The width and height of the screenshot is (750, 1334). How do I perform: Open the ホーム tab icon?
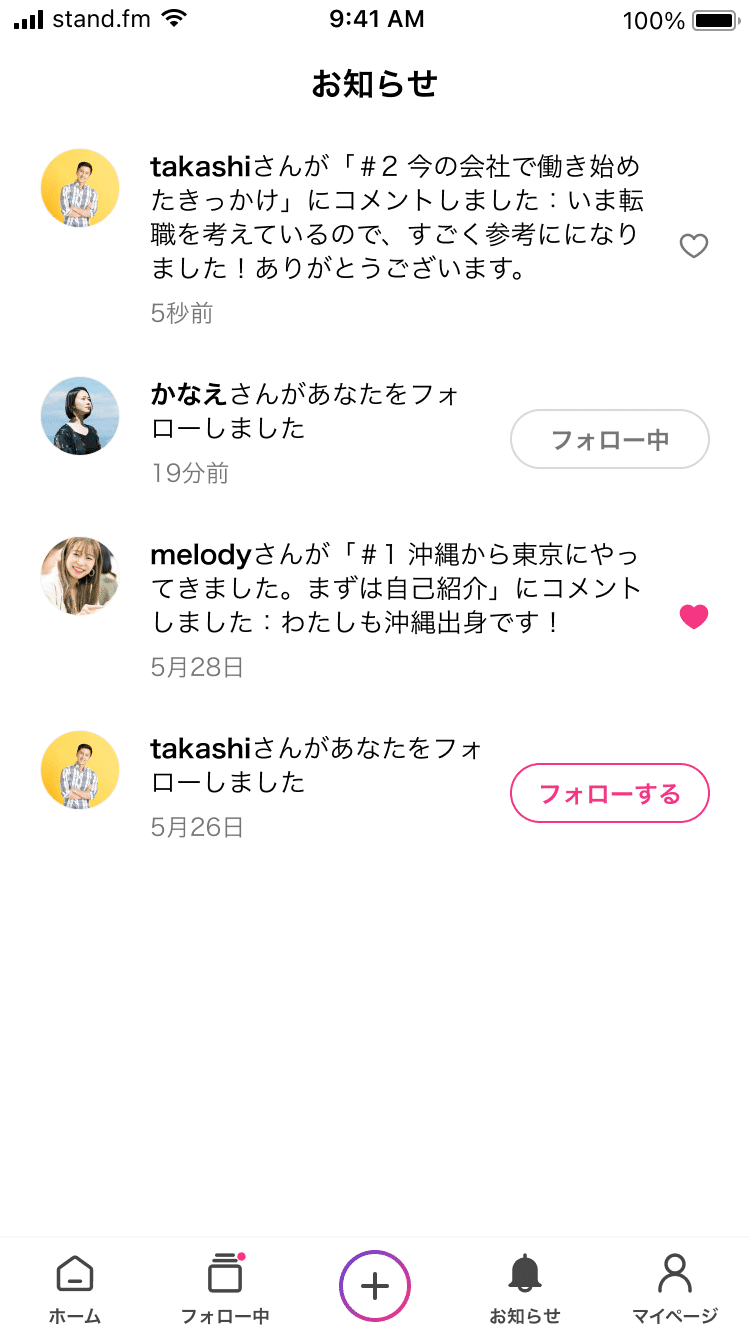pos(75,1285)
